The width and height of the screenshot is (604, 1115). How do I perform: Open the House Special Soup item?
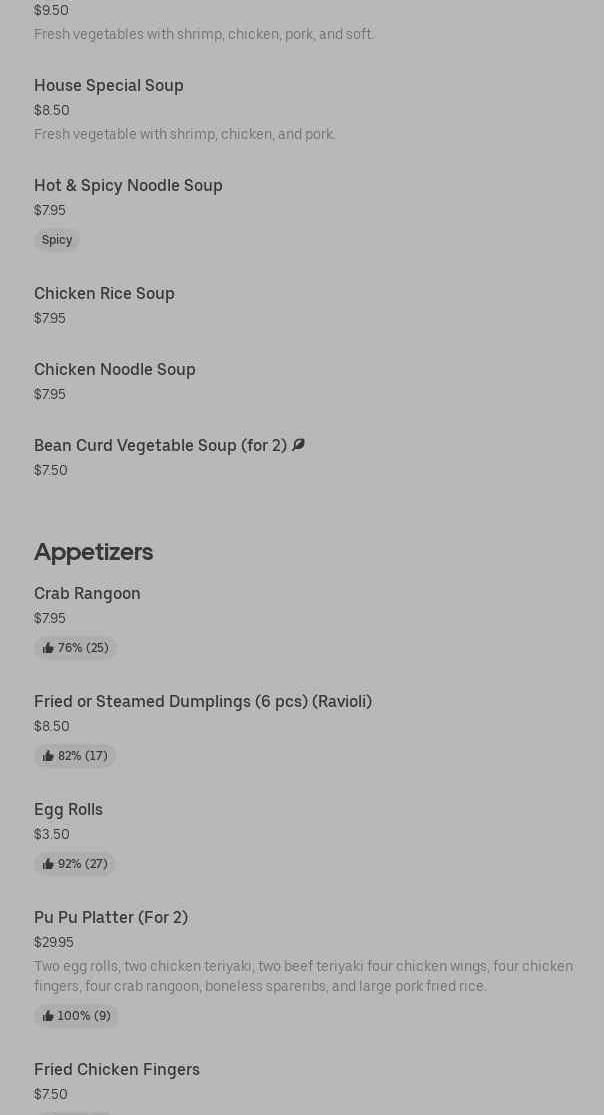pyautogui.click(x=109, y=86)
